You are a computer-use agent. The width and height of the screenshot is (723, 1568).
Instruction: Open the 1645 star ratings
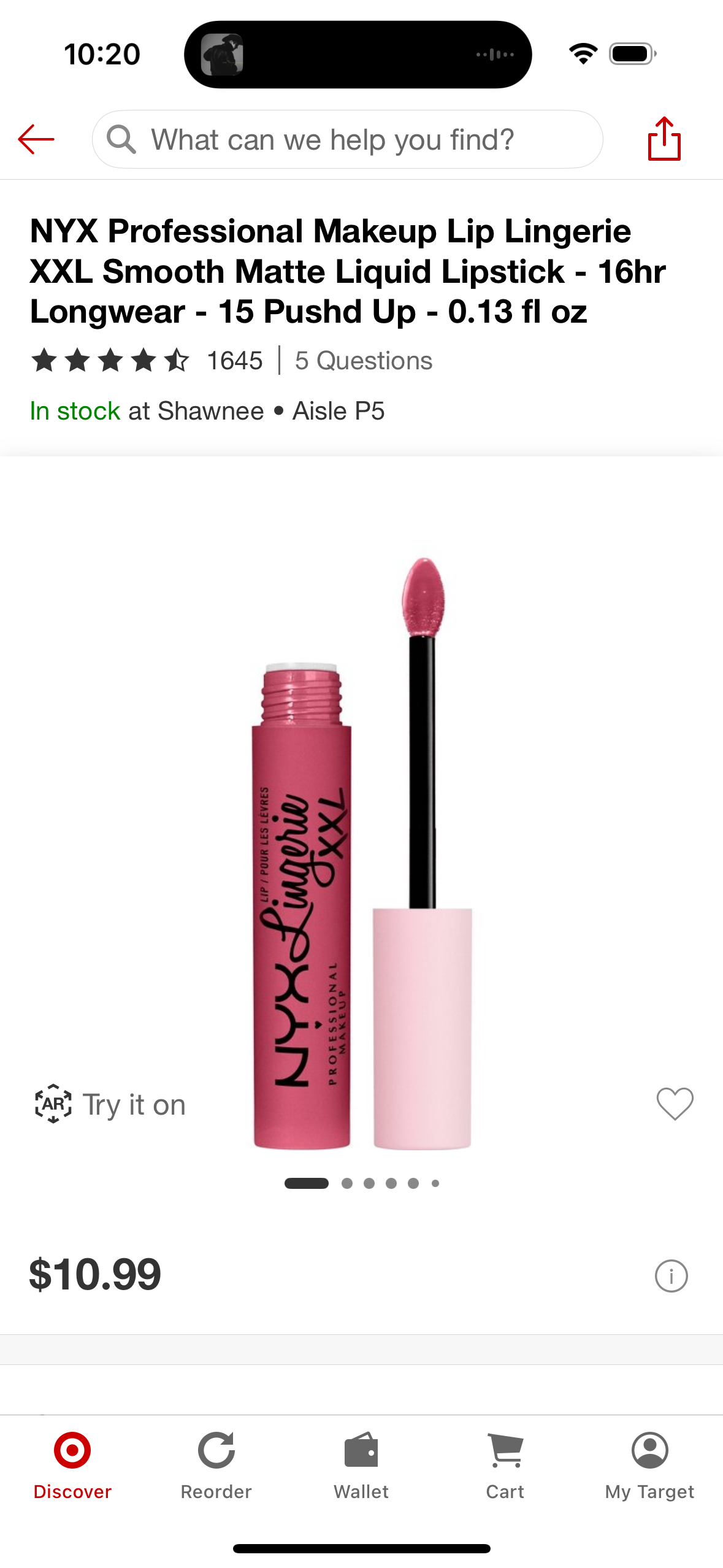click(147, 361)
